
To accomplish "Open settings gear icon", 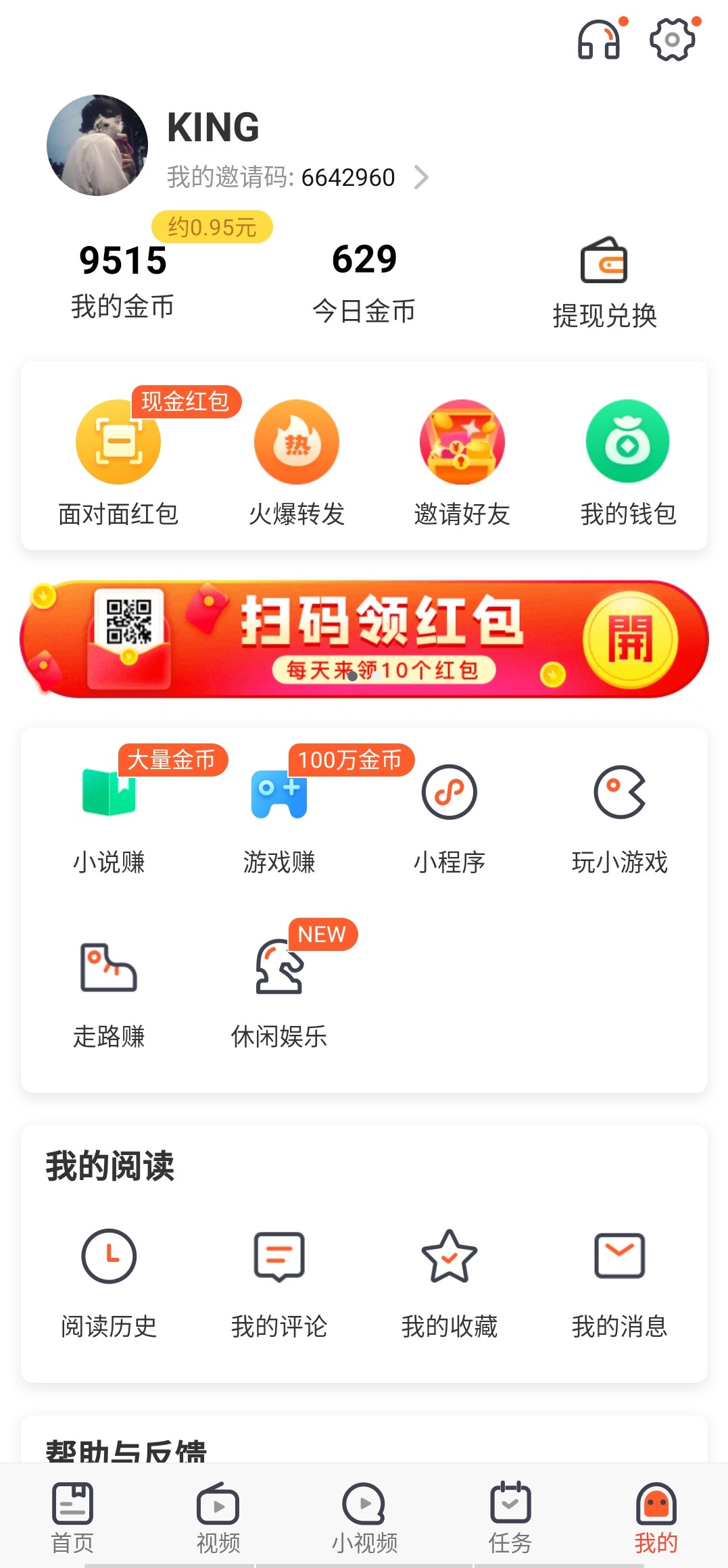I will (672, 41).
